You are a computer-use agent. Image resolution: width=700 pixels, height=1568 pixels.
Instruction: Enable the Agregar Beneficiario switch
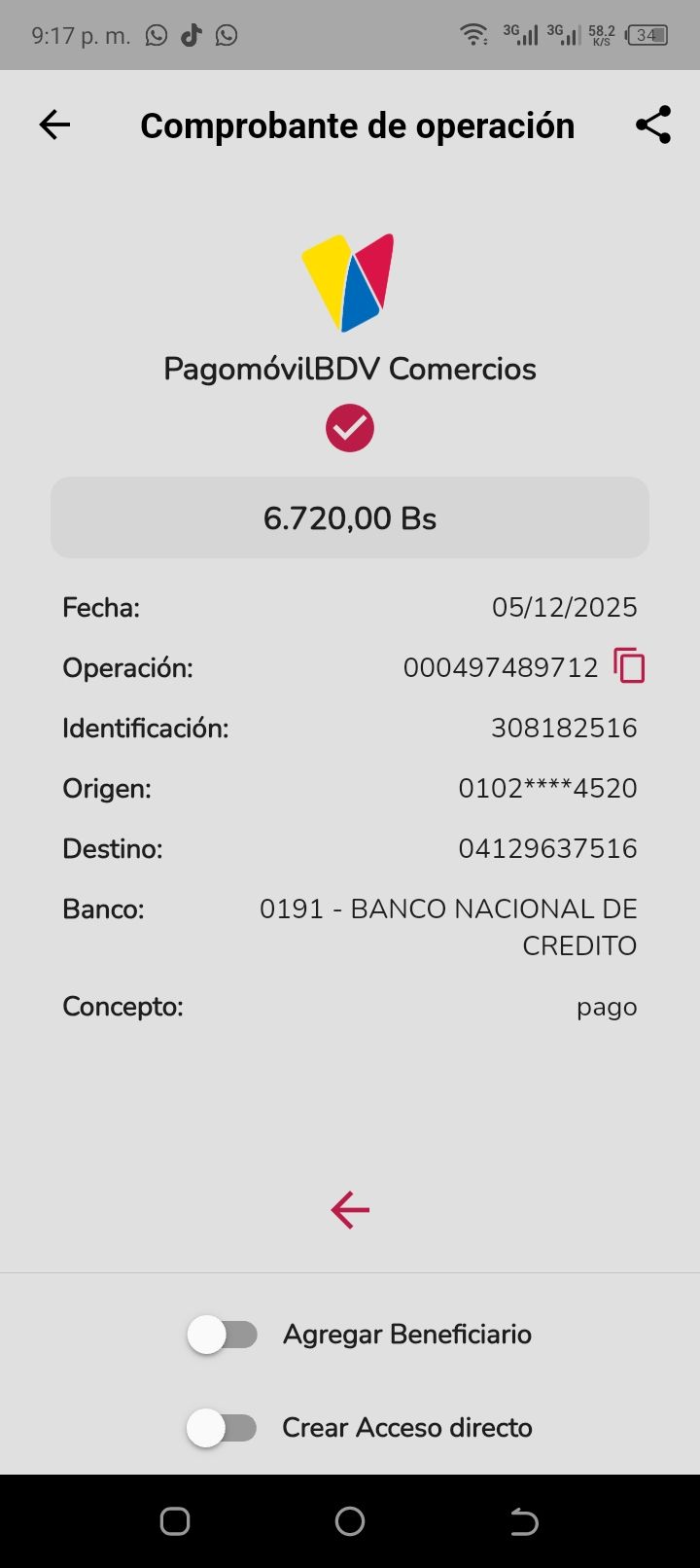[223, 1335]
